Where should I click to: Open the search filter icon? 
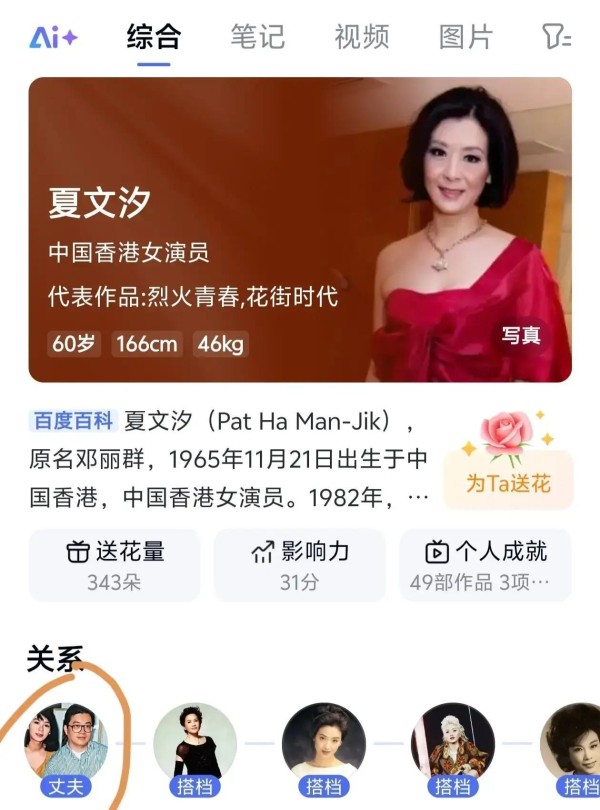(556, 38)
